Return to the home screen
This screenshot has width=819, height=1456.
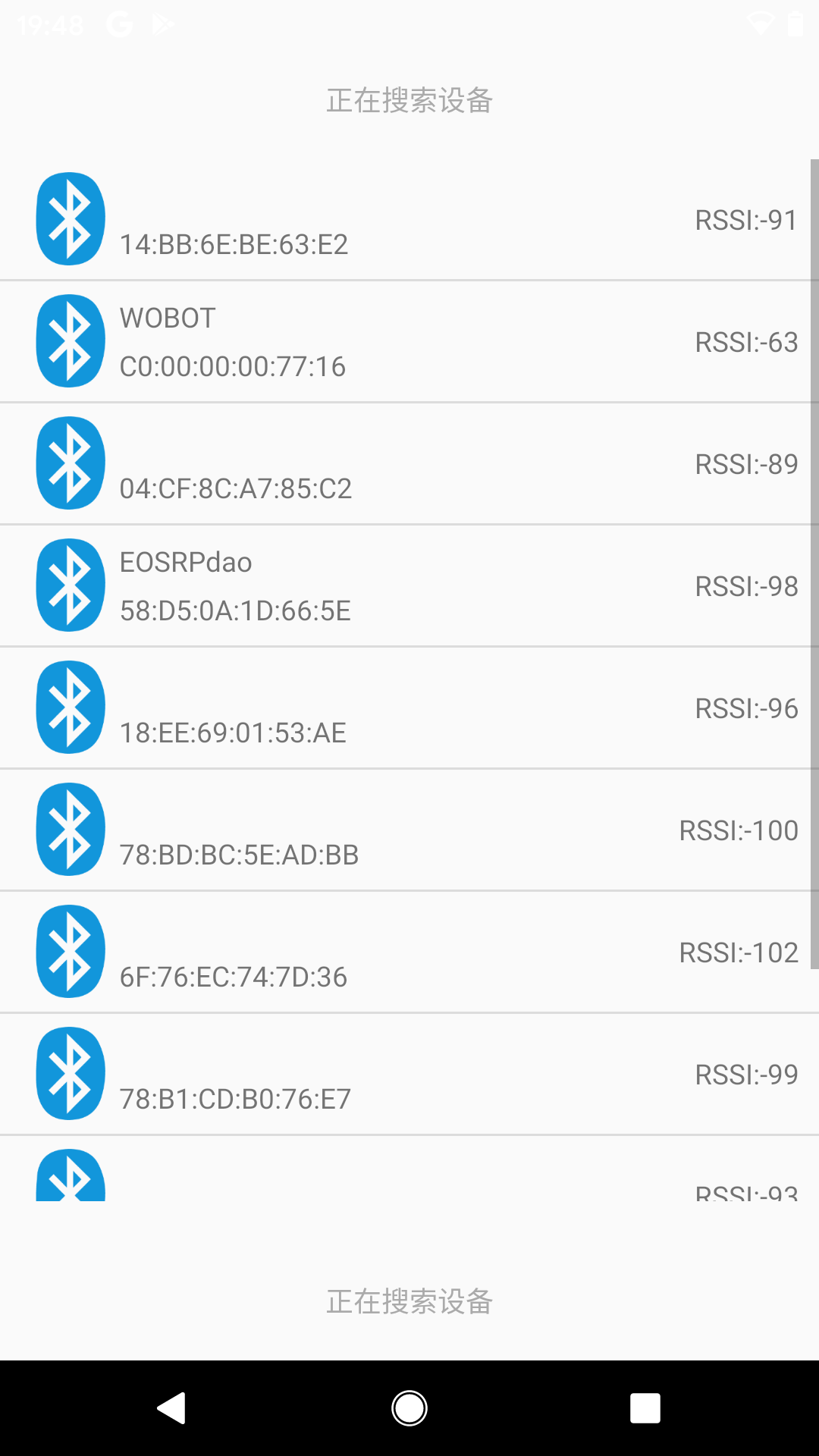(x=409, y=1408)
